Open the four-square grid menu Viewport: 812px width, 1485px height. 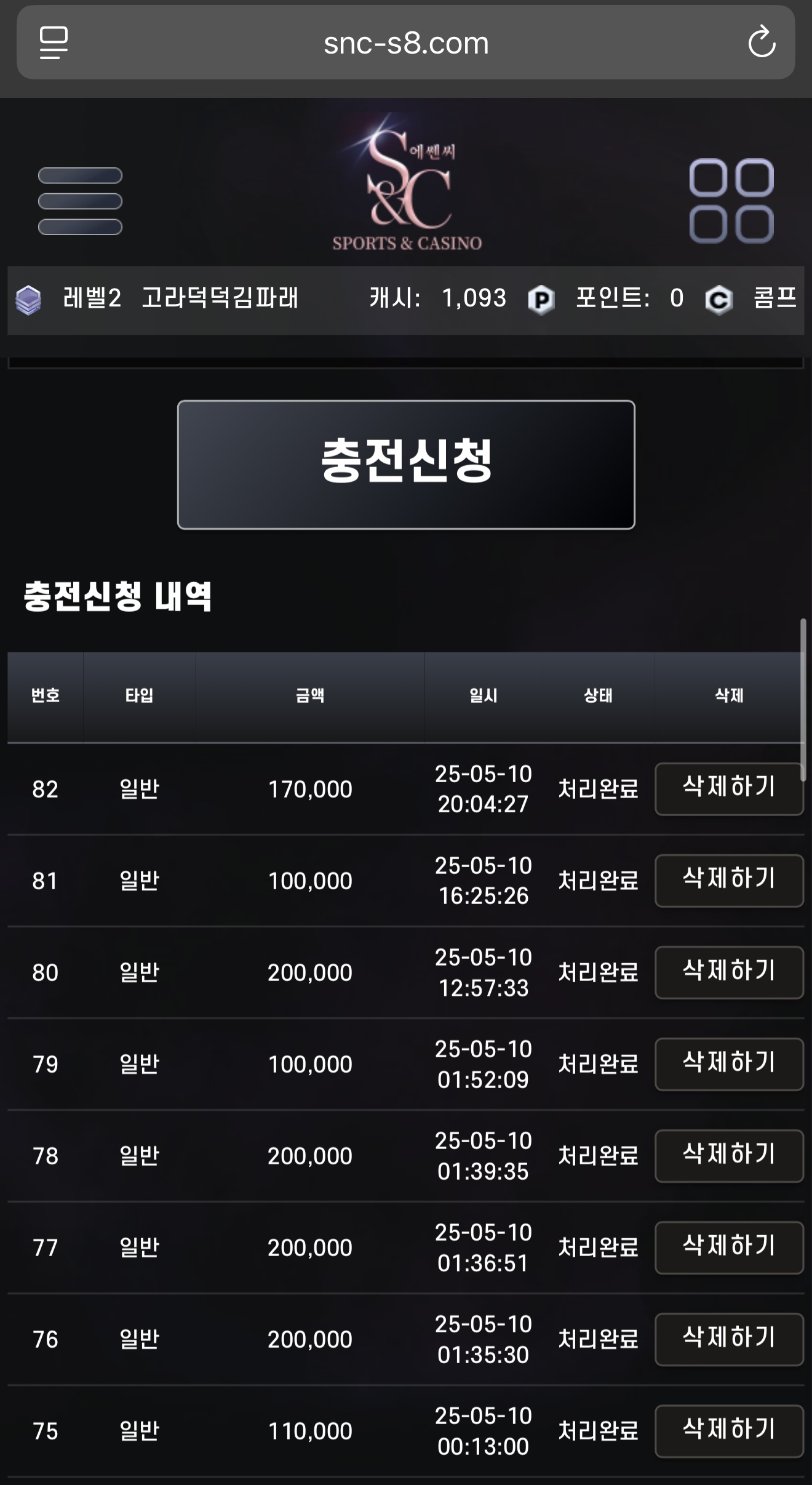pos(731,201)
